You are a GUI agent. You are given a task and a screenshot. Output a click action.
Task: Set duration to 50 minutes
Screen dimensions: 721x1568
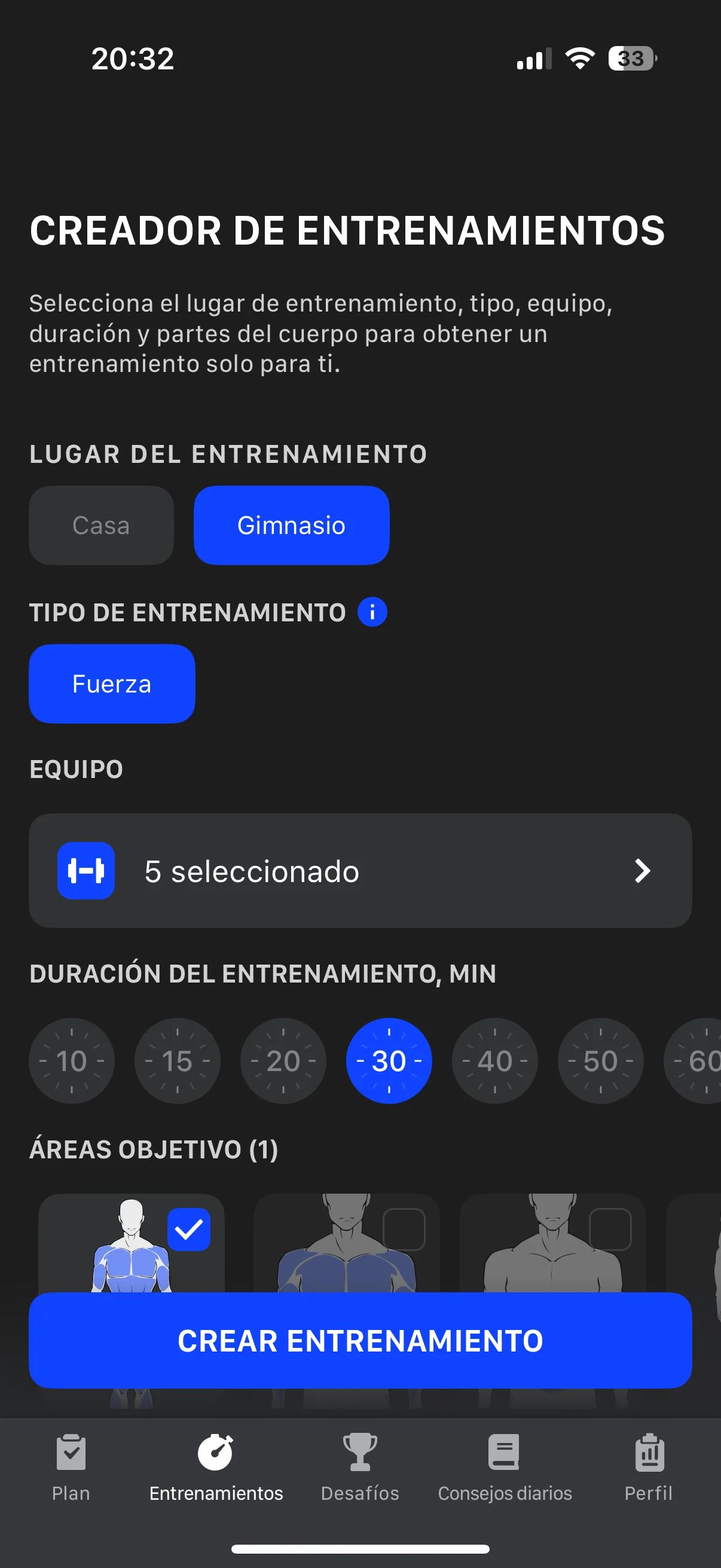[x=600, y=1061]
